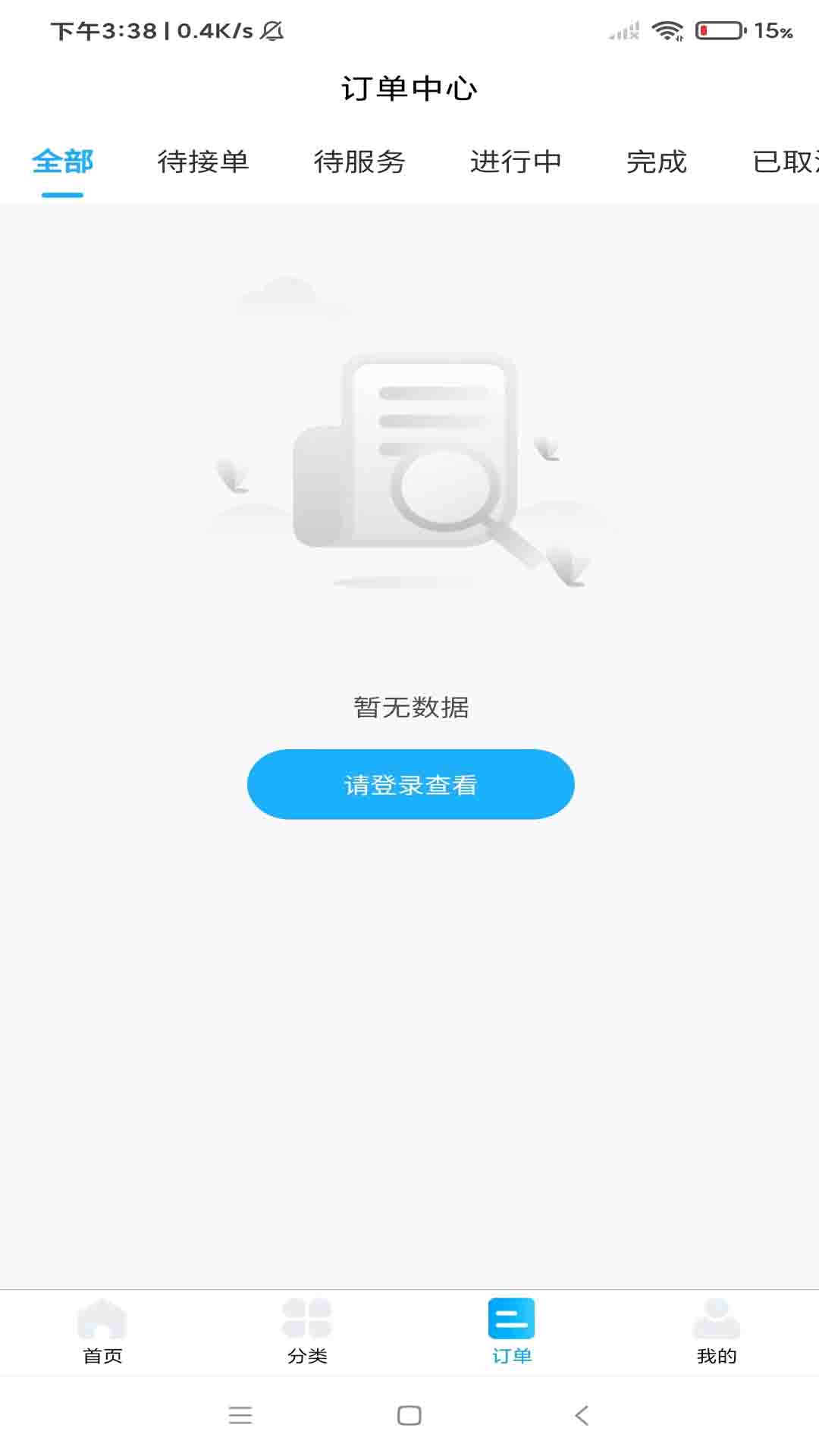Open recent apps with the menu button
The width and height of the screenshot is (819, 1456).
click(240, 1416)
